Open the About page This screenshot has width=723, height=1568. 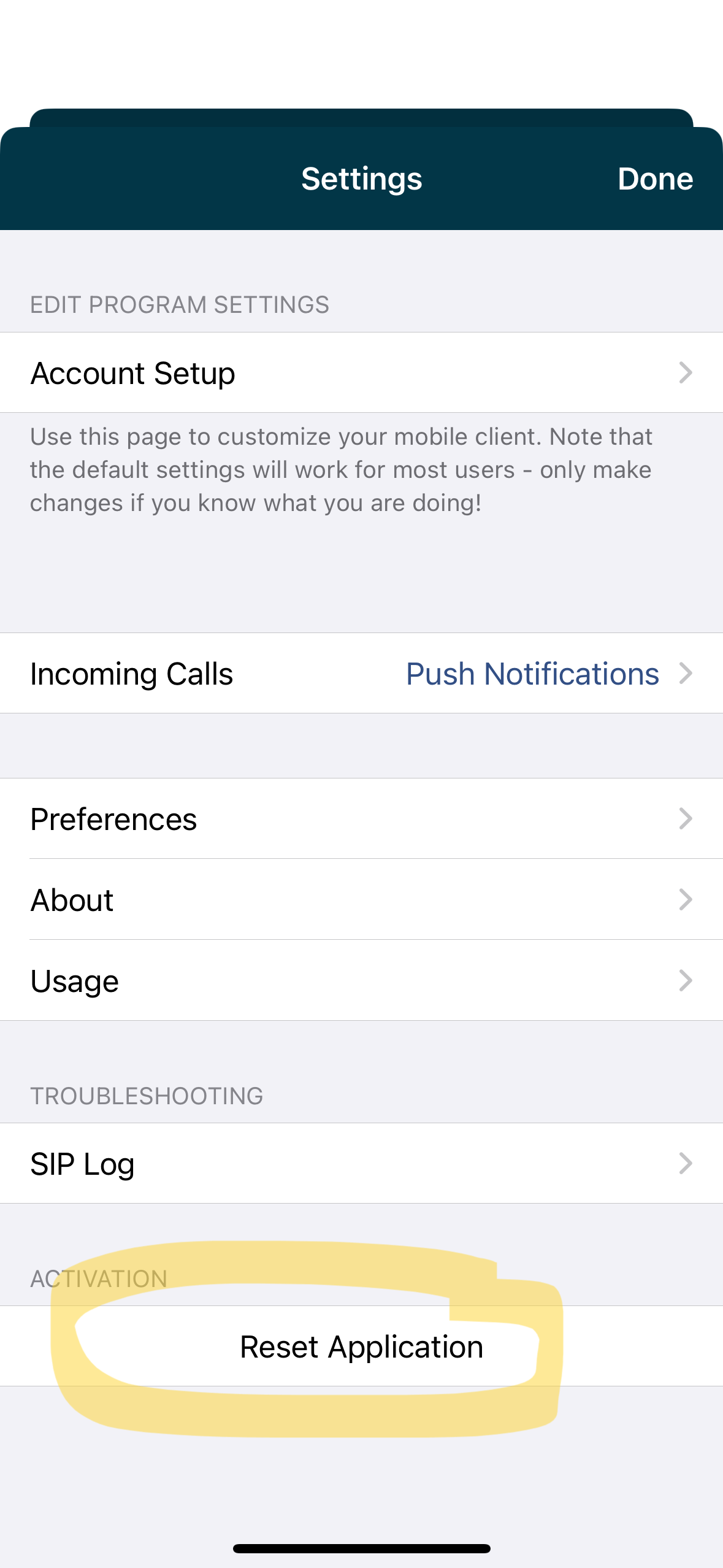pyautogui.click(x=361, y=899)
